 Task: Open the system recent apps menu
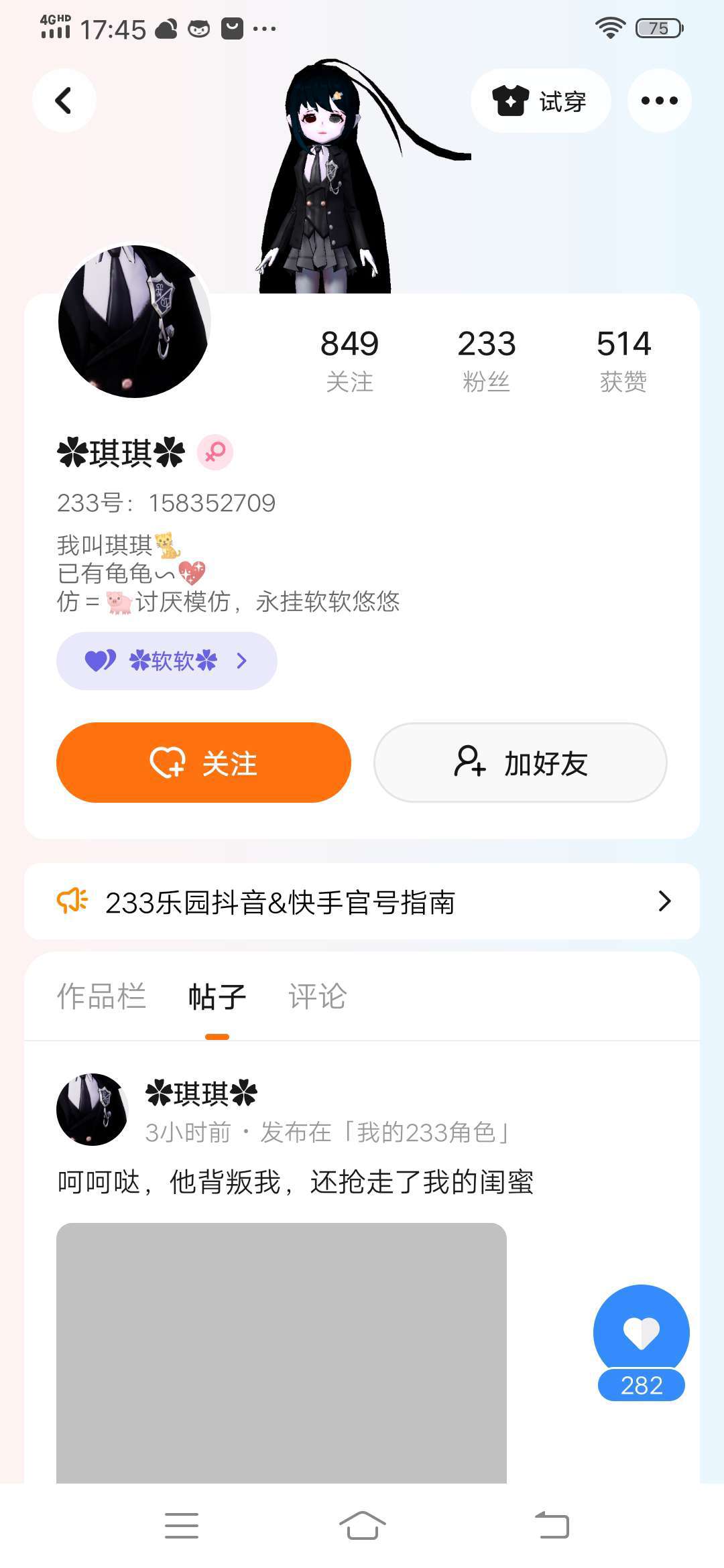coord(182,1526)
